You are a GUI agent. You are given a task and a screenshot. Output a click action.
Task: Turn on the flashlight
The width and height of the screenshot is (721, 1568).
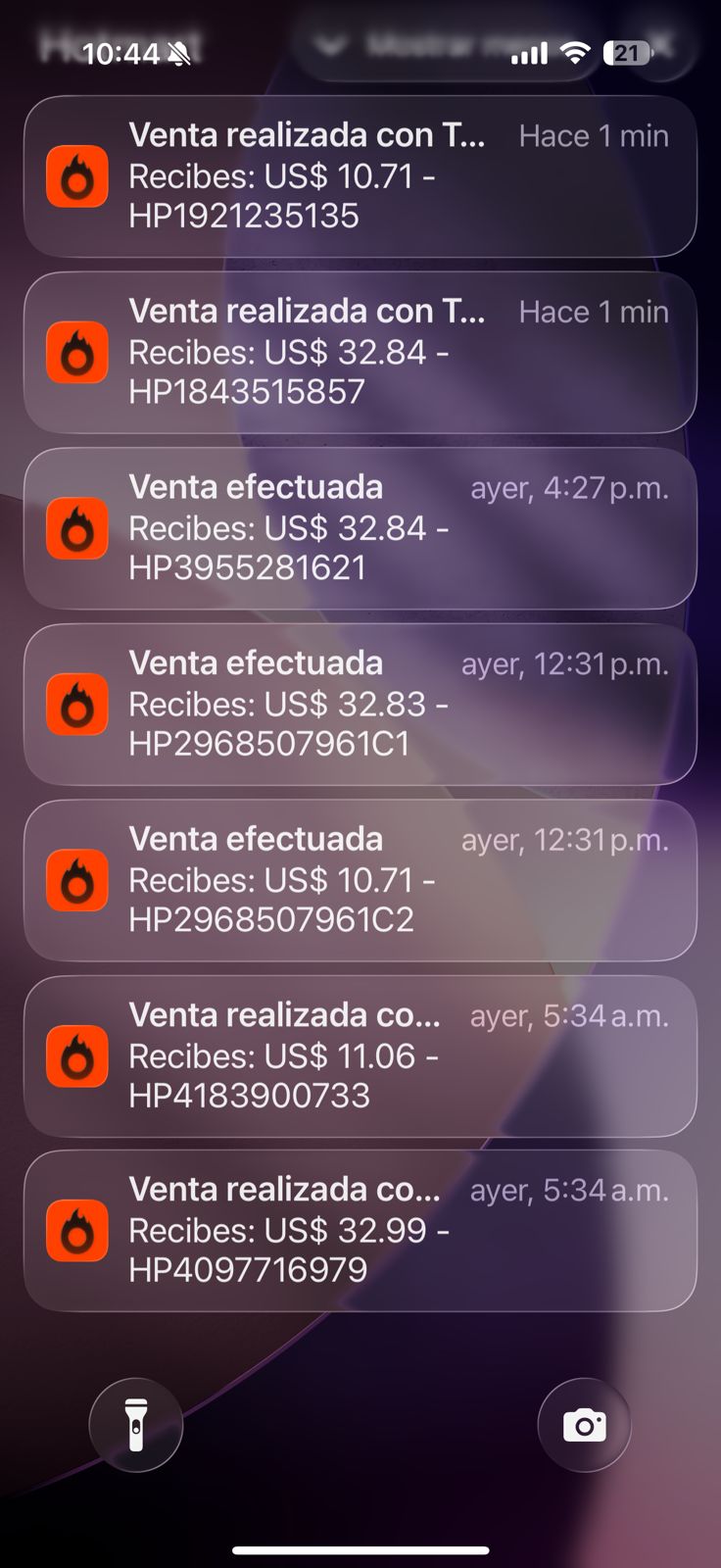click(x=136, y=1425)
